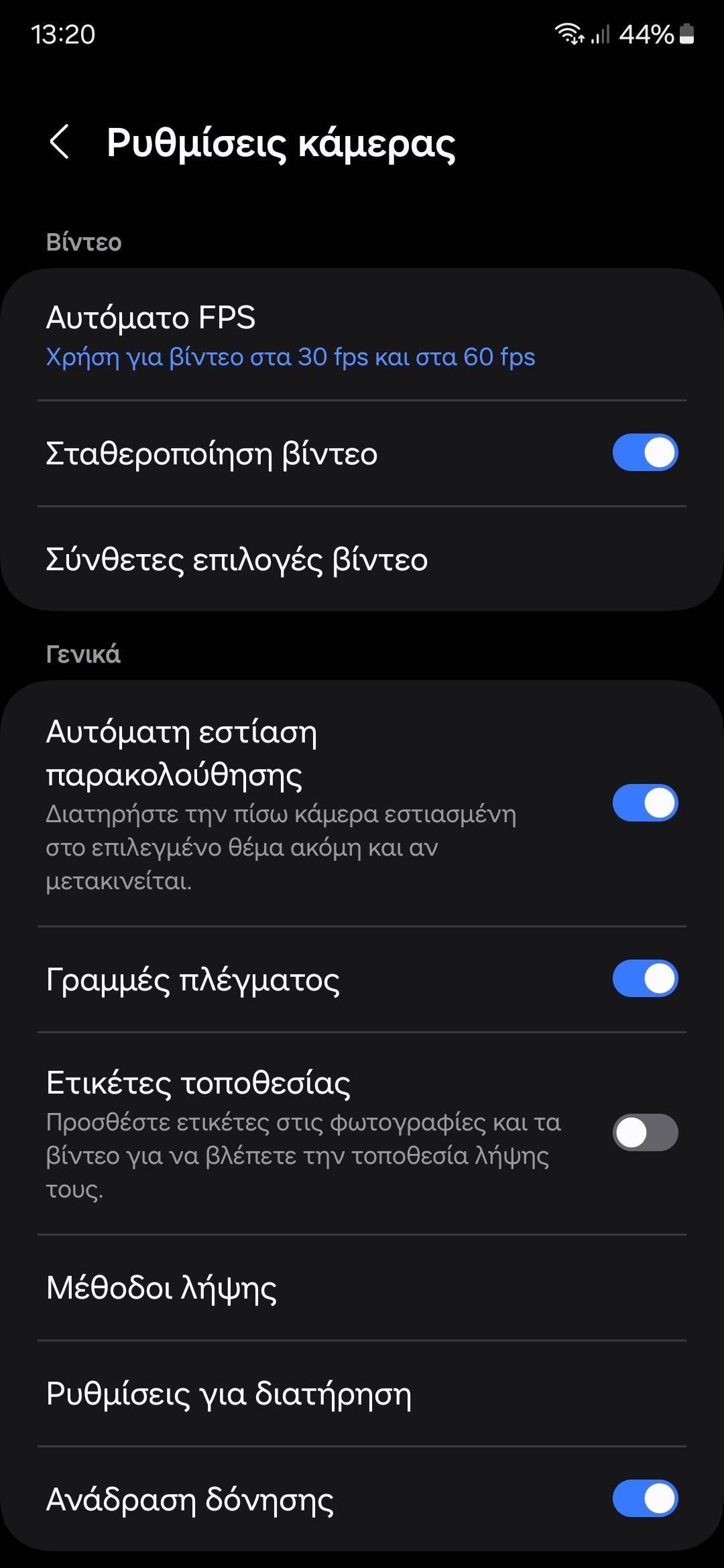The width and height of the screenshot is (724, 1568).
Task: Tap the back arrow icon
Action: tap(60, 142)
